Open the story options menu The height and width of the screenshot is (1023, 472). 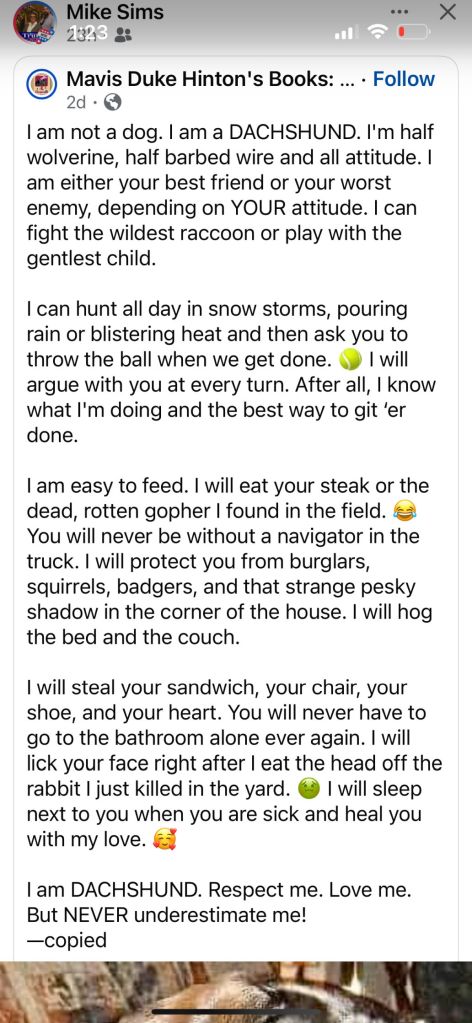(399, 12)
